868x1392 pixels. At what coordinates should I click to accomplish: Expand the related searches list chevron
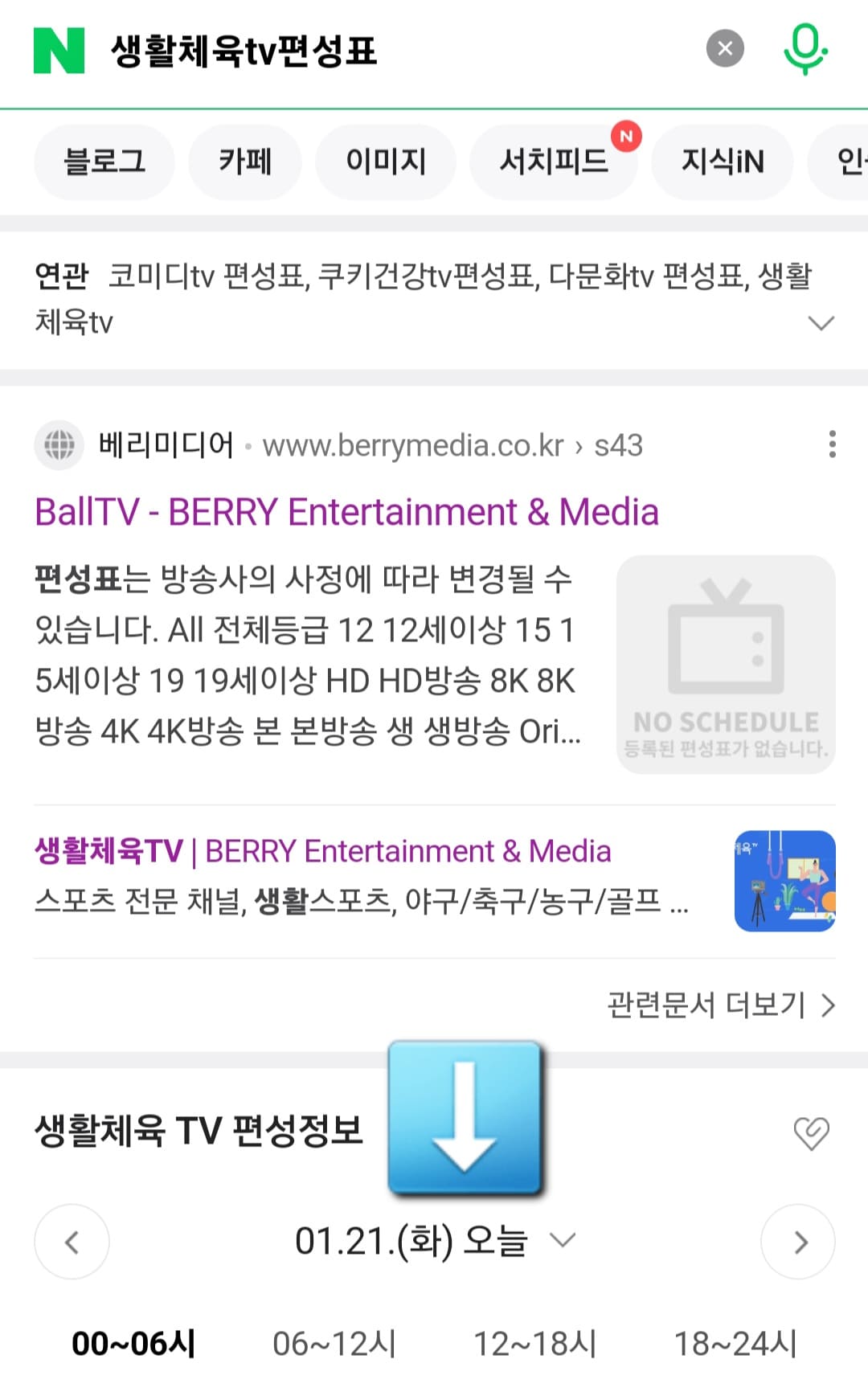click(820, 323)
